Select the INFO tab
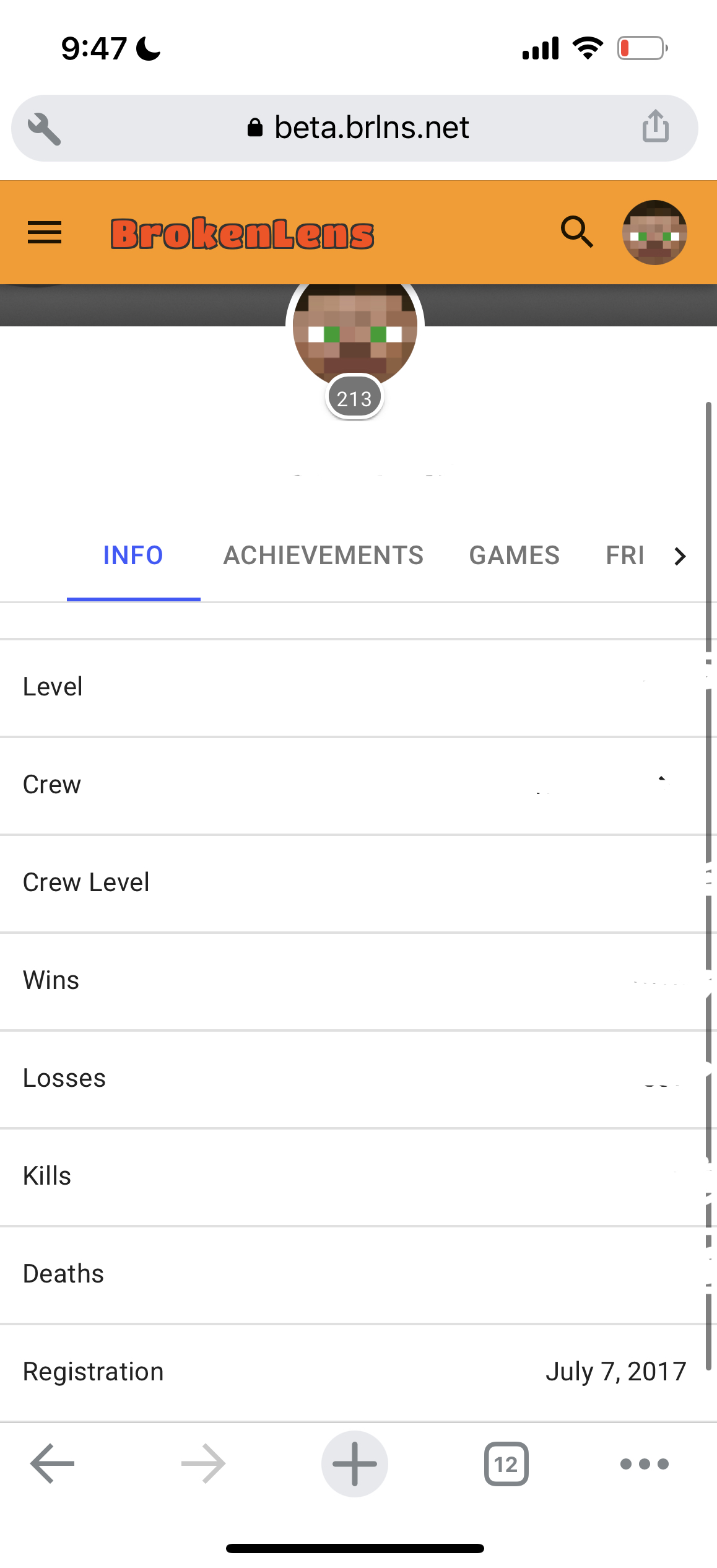This screenshot has width=717, height=1568. [133, 555]
